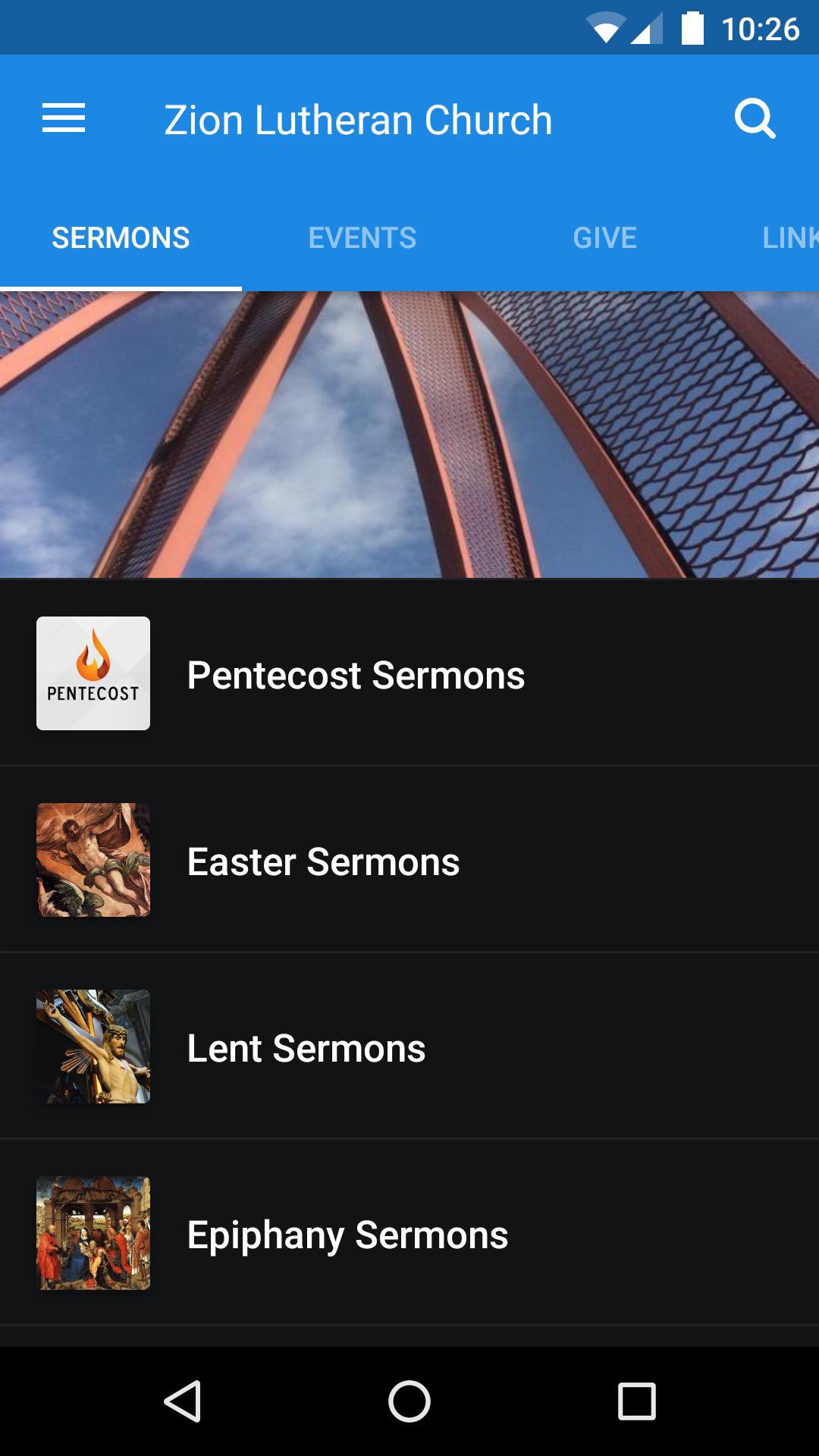This screenshot has height=1456, width=819.
Task: Open the hamburger navigation drawer
Action: point(64,119)
